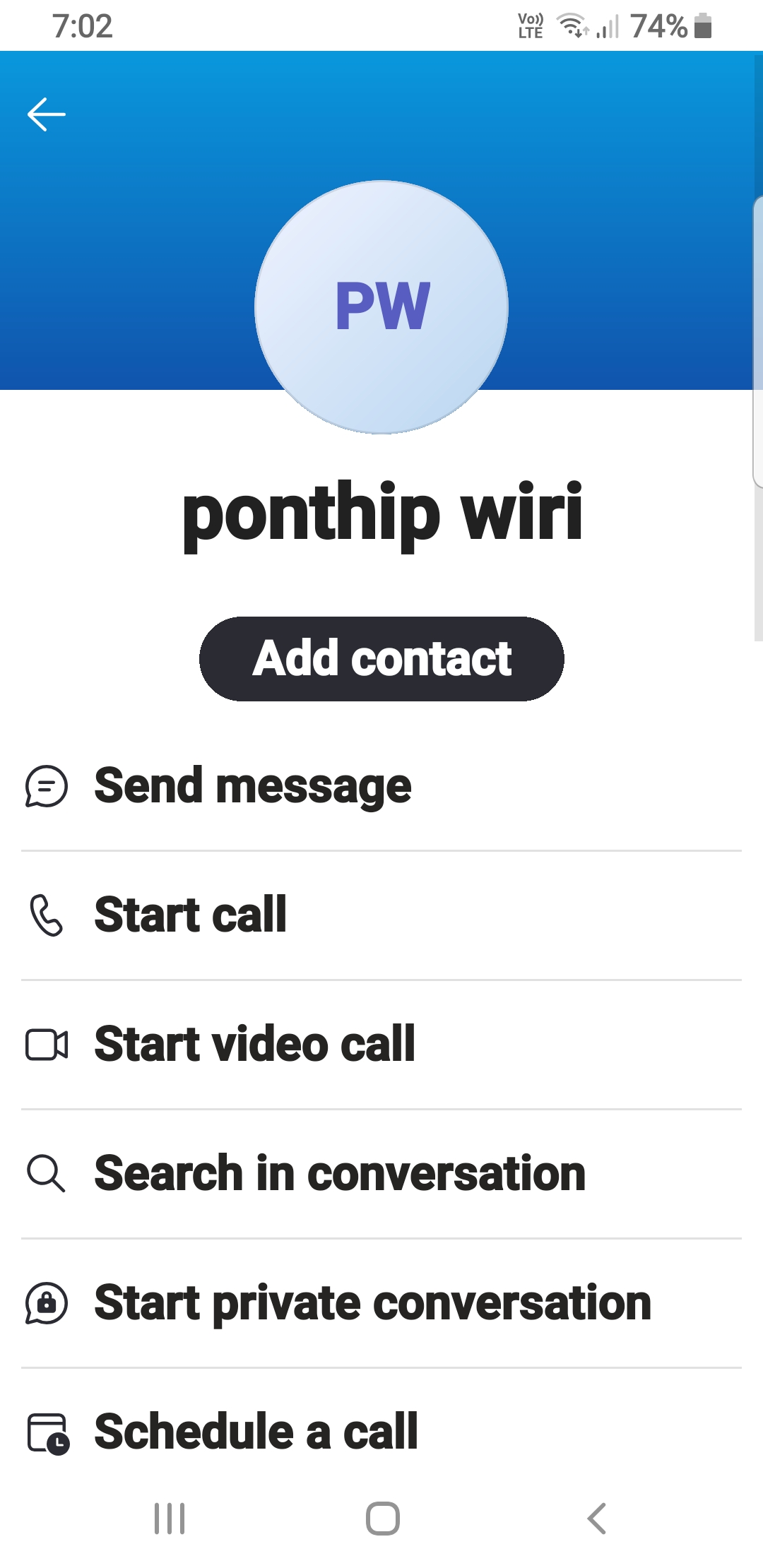The image size is (763, 1568).
Task: Start a voice call with ponthip wiri
Action: [381, 915]
